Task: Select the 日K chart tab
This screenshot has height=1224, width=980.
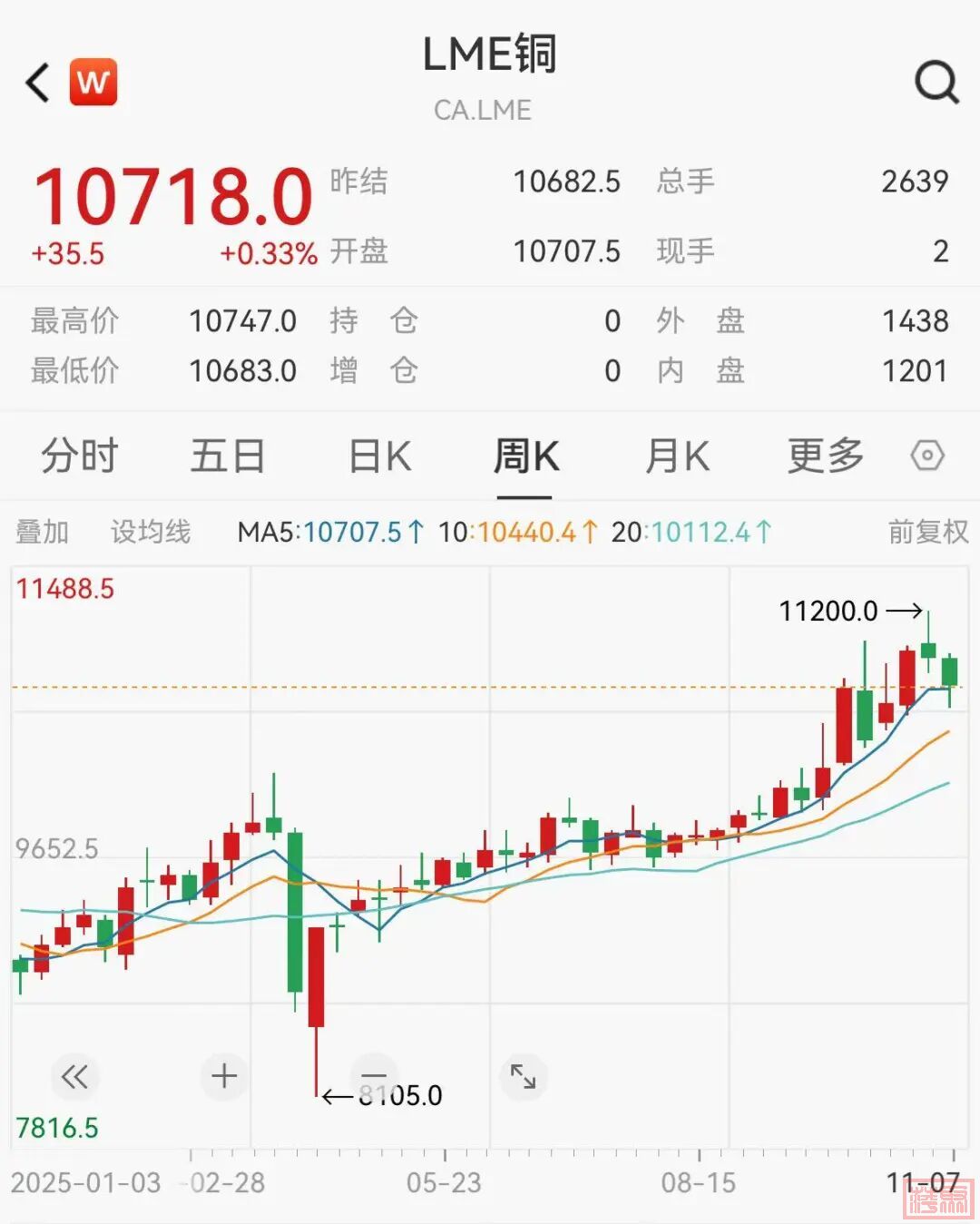Action: [x=380, y=455]
